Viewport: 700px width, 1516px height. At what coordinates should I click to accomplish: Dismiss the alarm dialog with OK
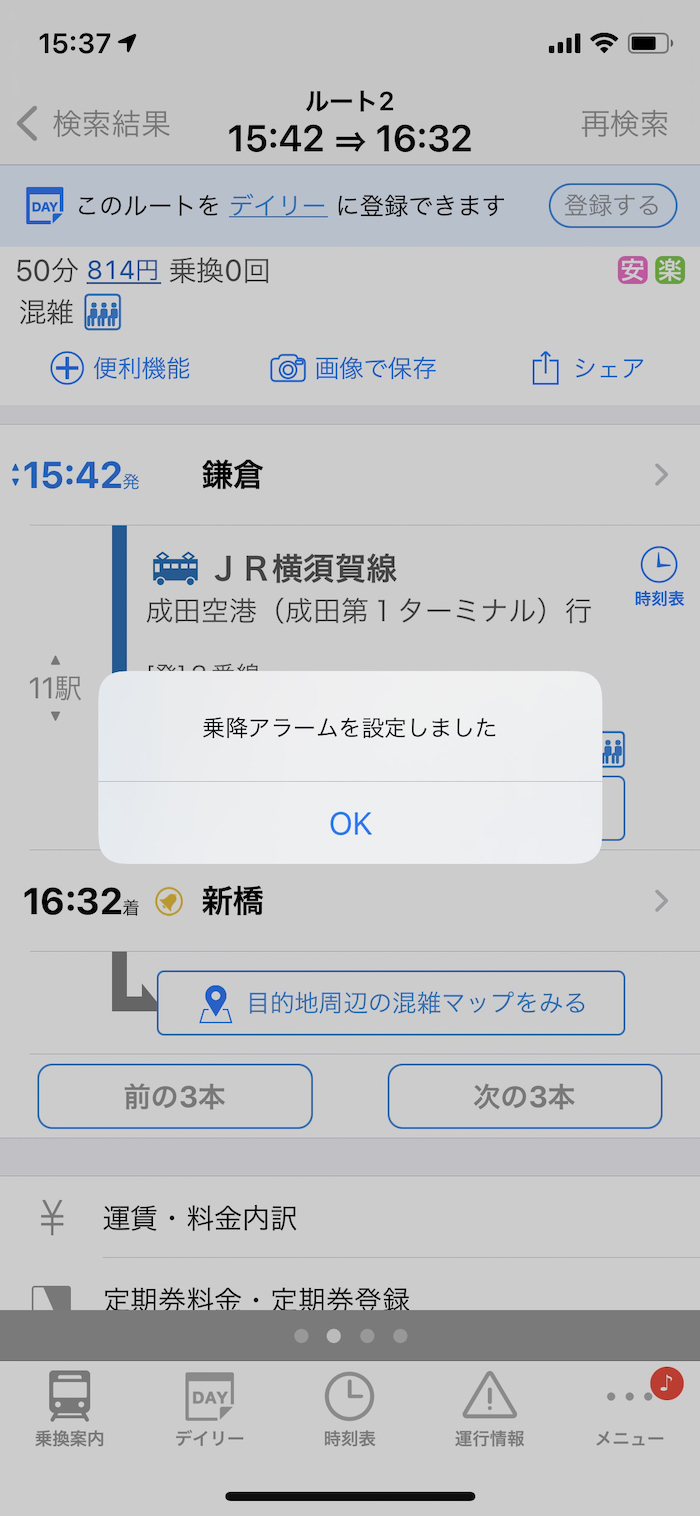click(350, 823)
